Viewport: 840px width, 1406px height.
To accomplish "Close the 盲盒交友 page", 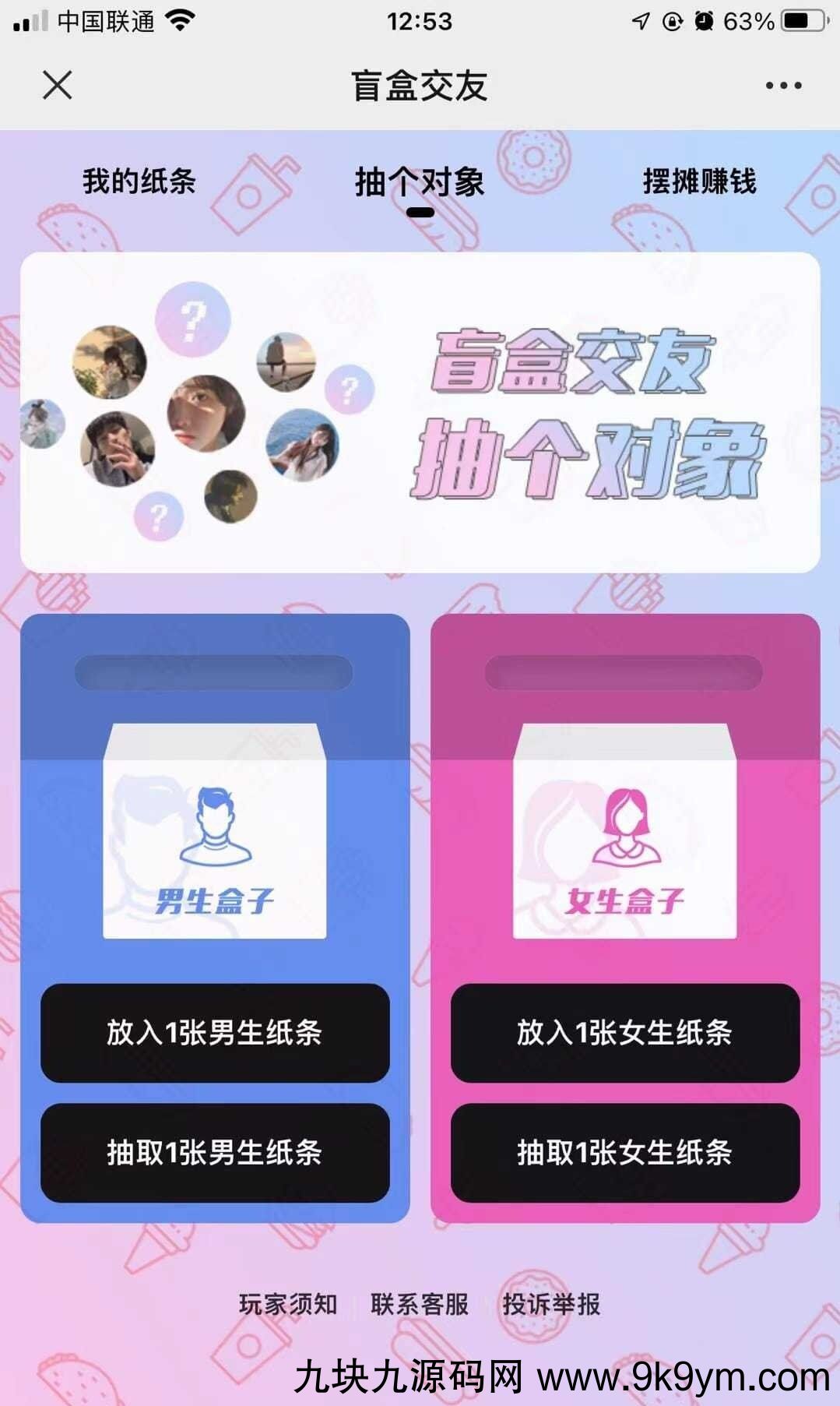I will (57, 85).
